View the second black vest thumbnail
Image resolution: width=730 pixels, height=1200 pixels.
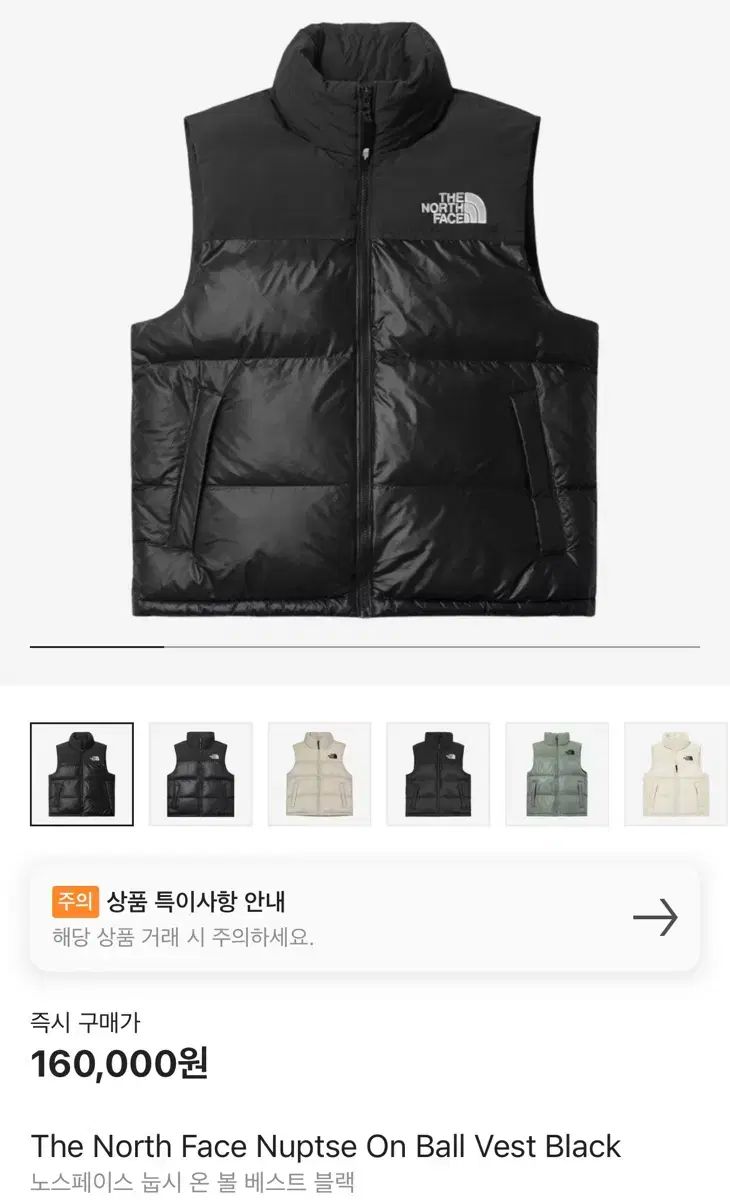pyautogui.click(x=200, y=773)
